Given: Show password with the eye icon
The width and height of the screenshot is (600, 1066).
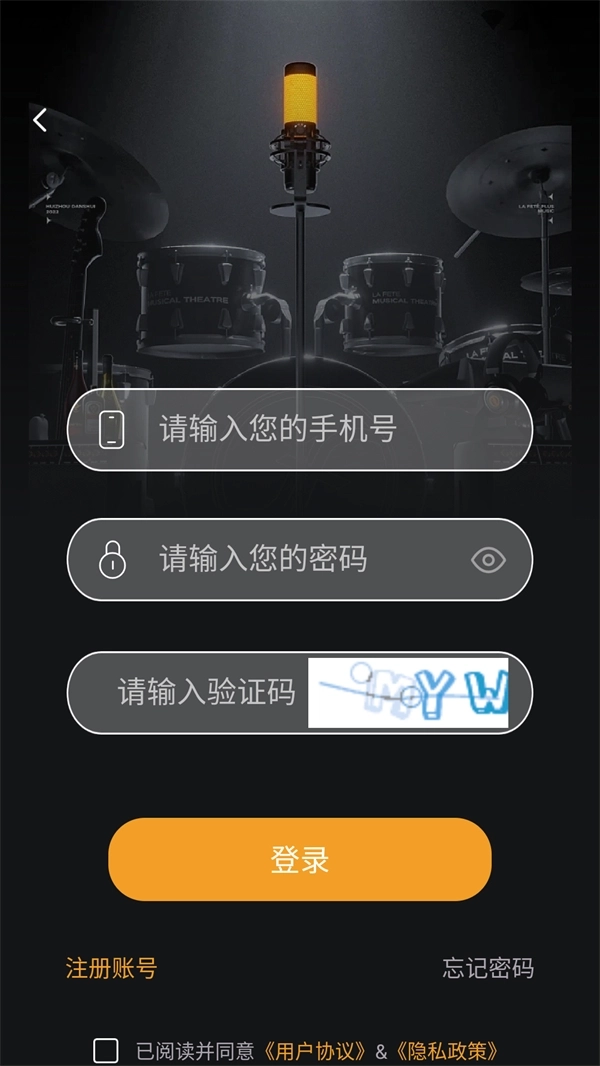Looking at the screenshot, I should (x=488, y=560).
